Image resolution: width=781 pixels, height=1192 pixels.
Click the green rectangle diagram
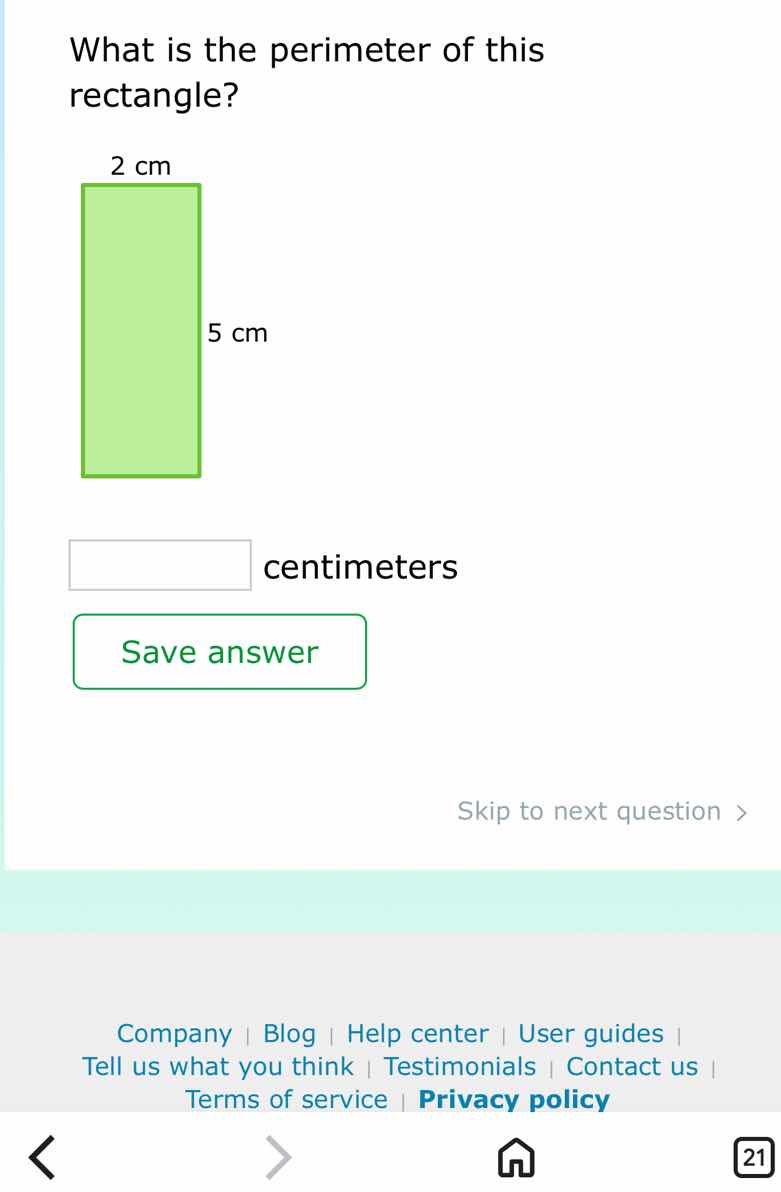click(140, 330)
